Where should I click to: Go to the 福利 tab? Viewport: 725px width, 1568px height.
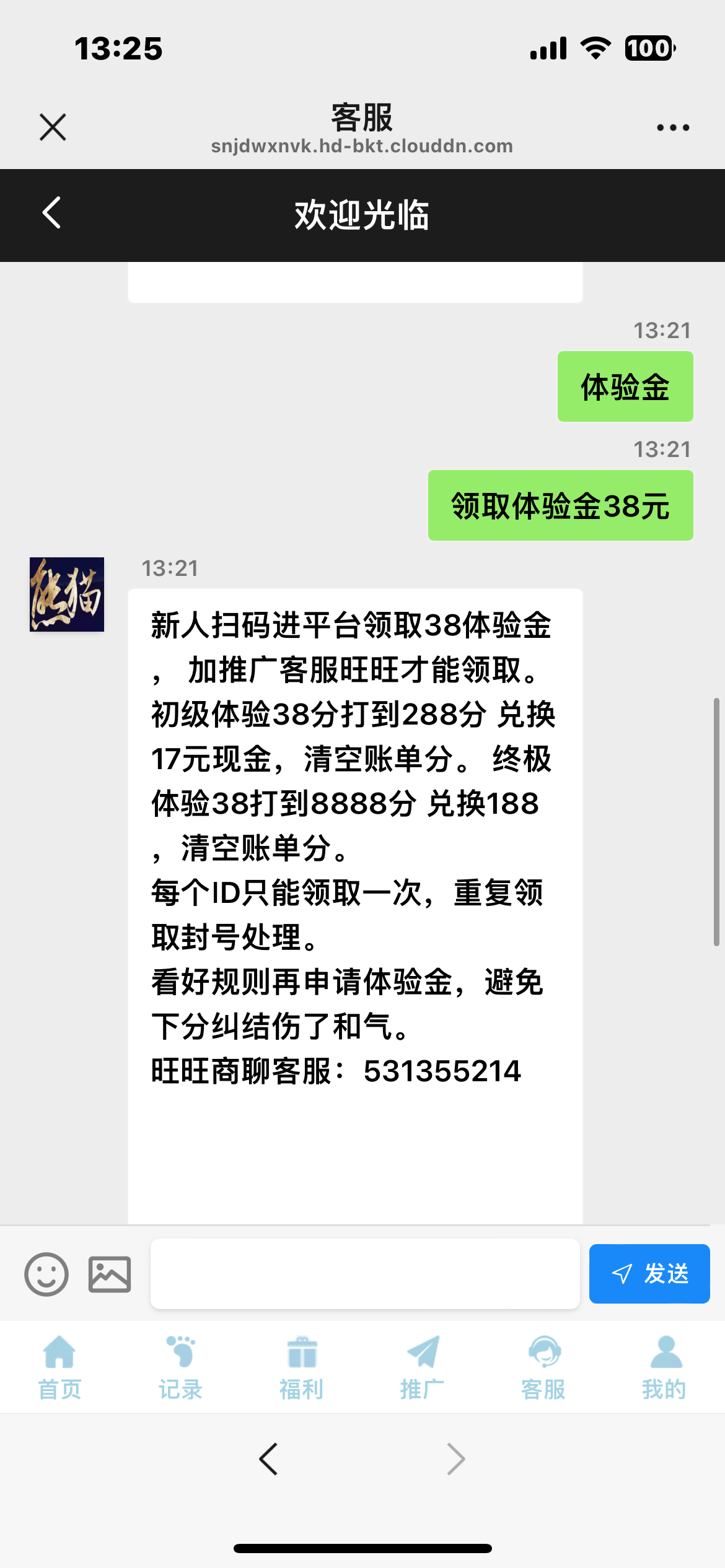(301, 1367)
